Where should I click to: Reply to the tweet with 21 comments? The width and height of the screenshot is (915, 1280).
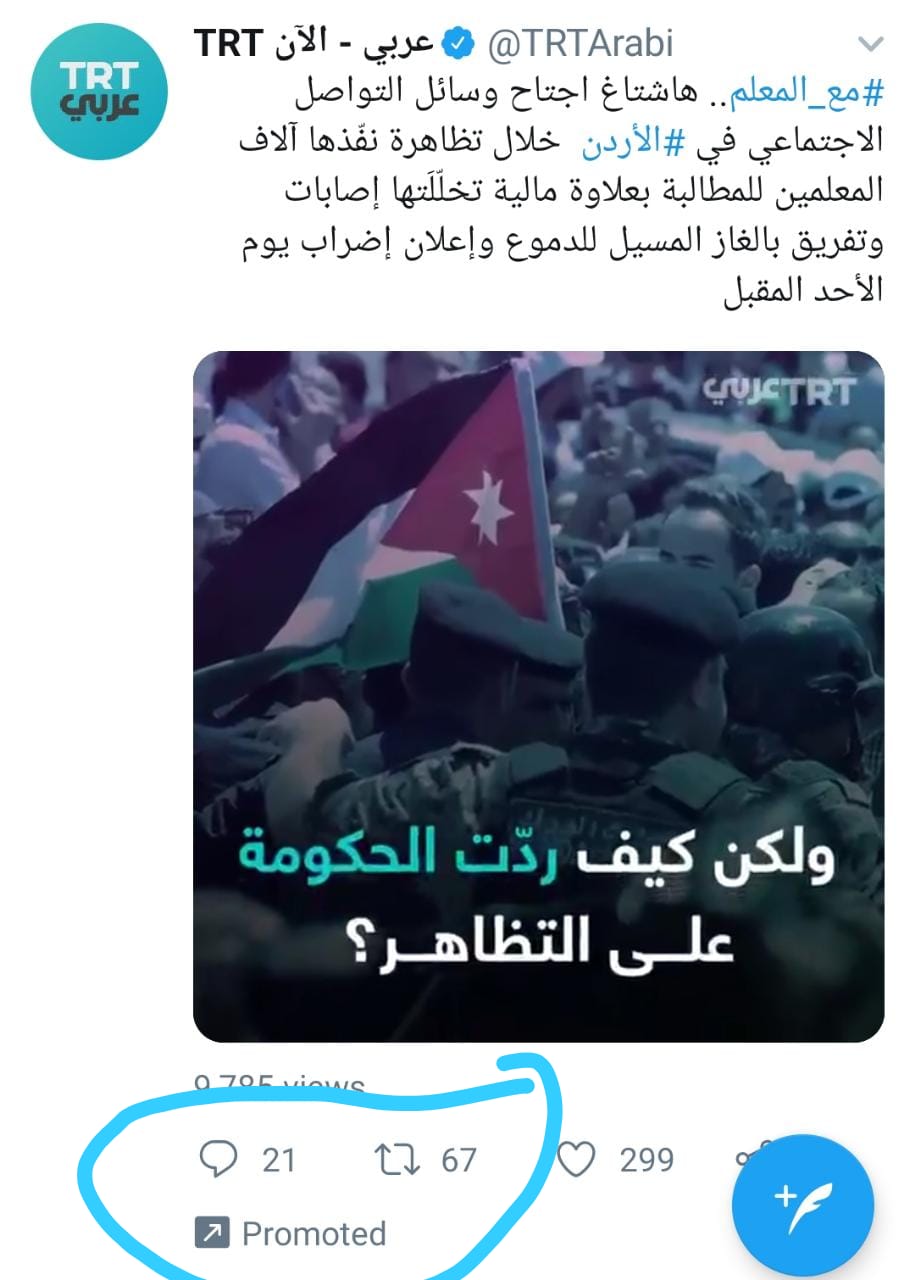[218, 1160]
